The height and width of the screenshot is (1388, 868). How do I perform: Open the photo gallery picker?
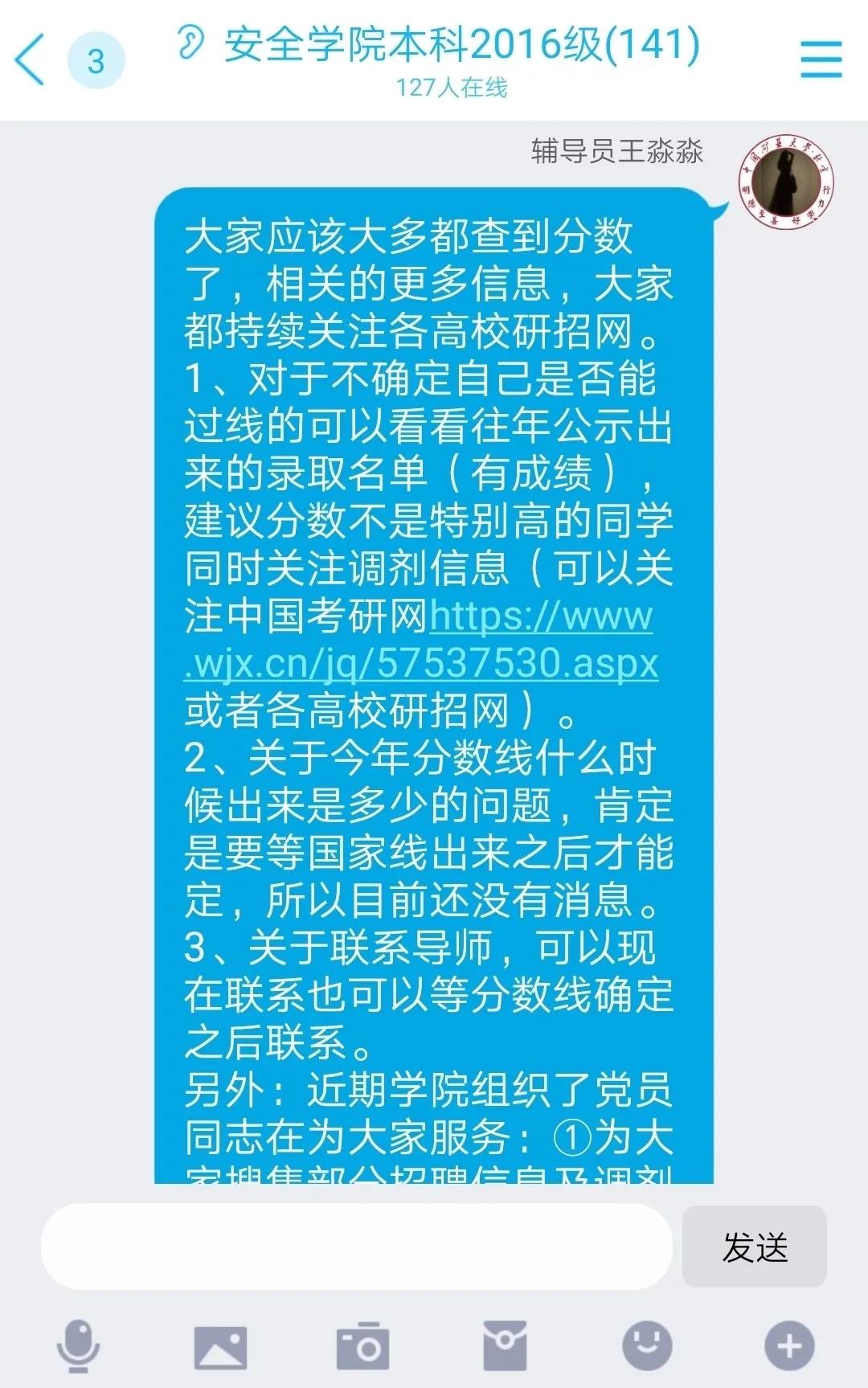coord(220,1346)
